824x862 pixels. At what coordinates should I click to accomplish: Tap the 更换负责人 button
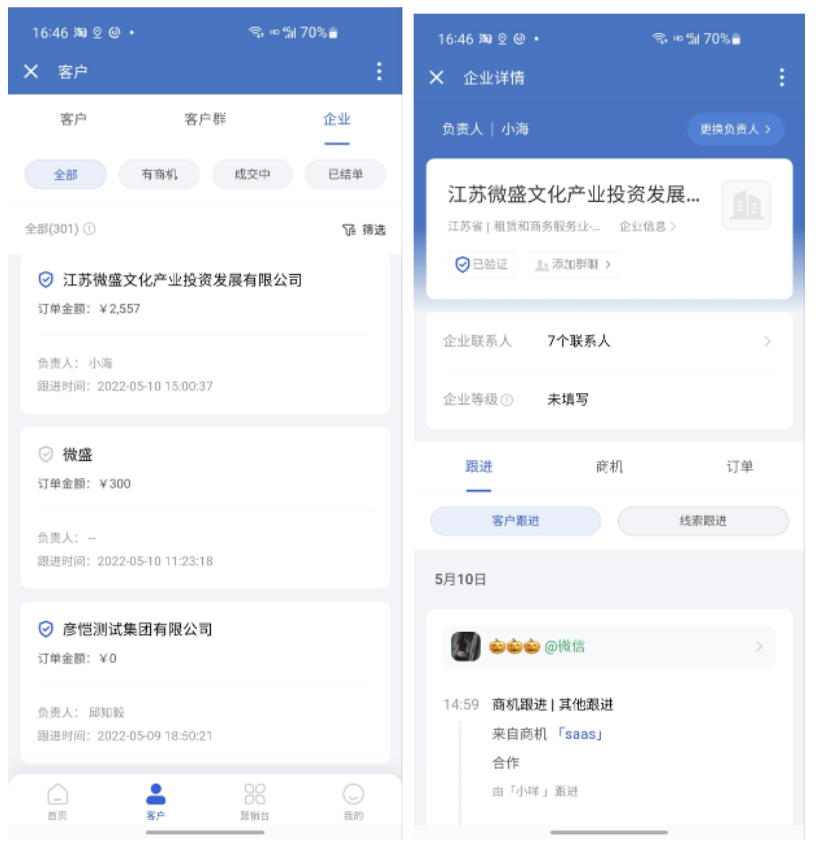735,129
